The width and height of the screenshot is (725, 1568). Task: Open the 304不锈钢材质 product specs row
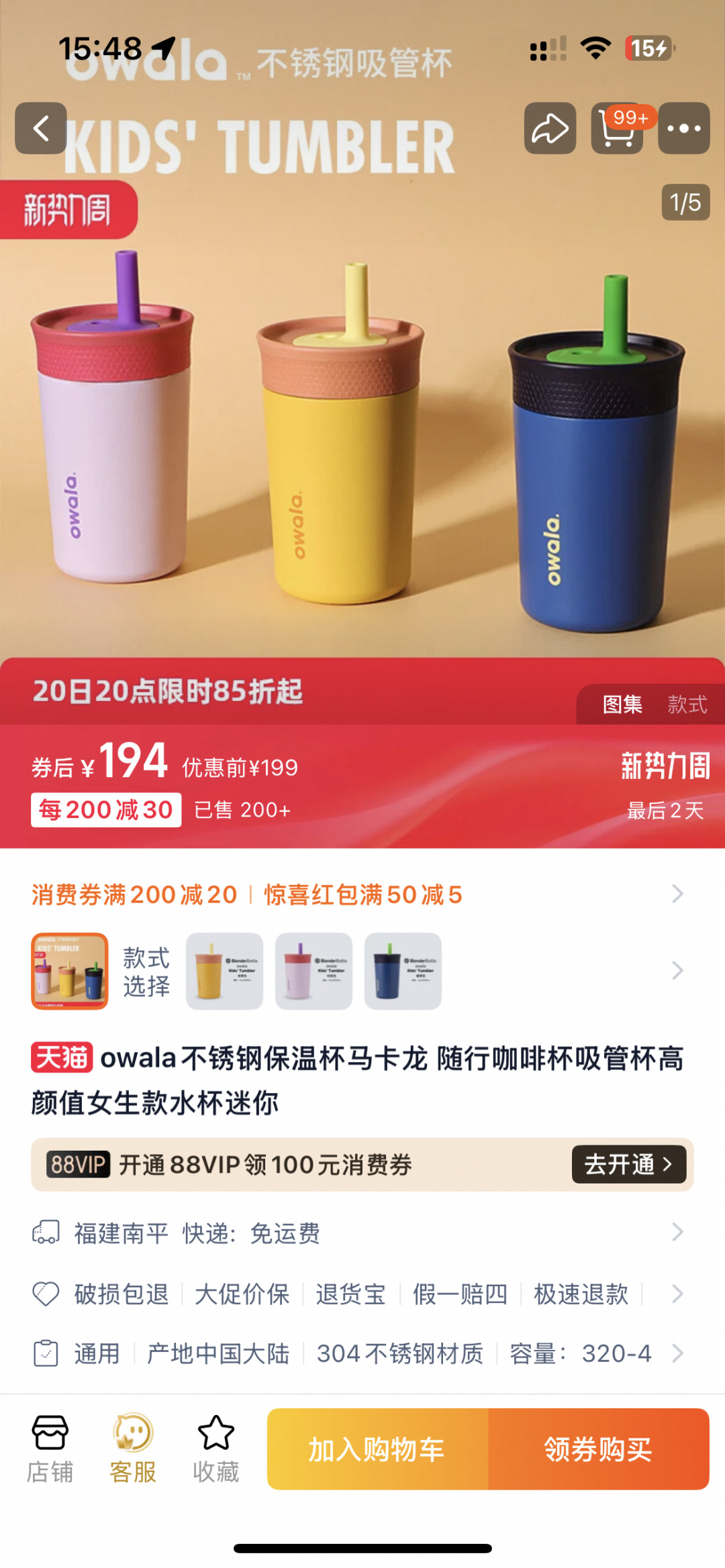(x=362, y=1353)
